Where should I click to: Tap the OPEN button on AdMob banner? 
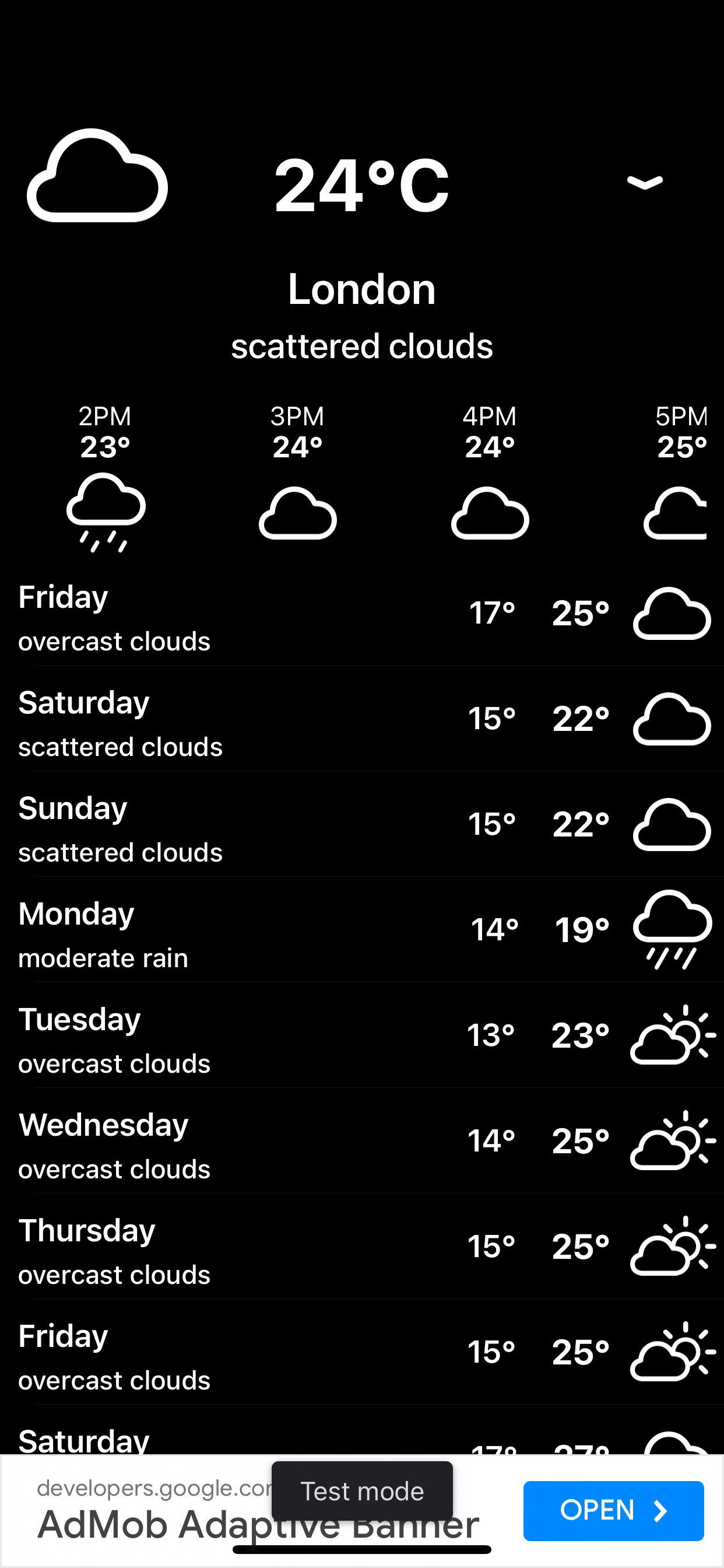613,1510
